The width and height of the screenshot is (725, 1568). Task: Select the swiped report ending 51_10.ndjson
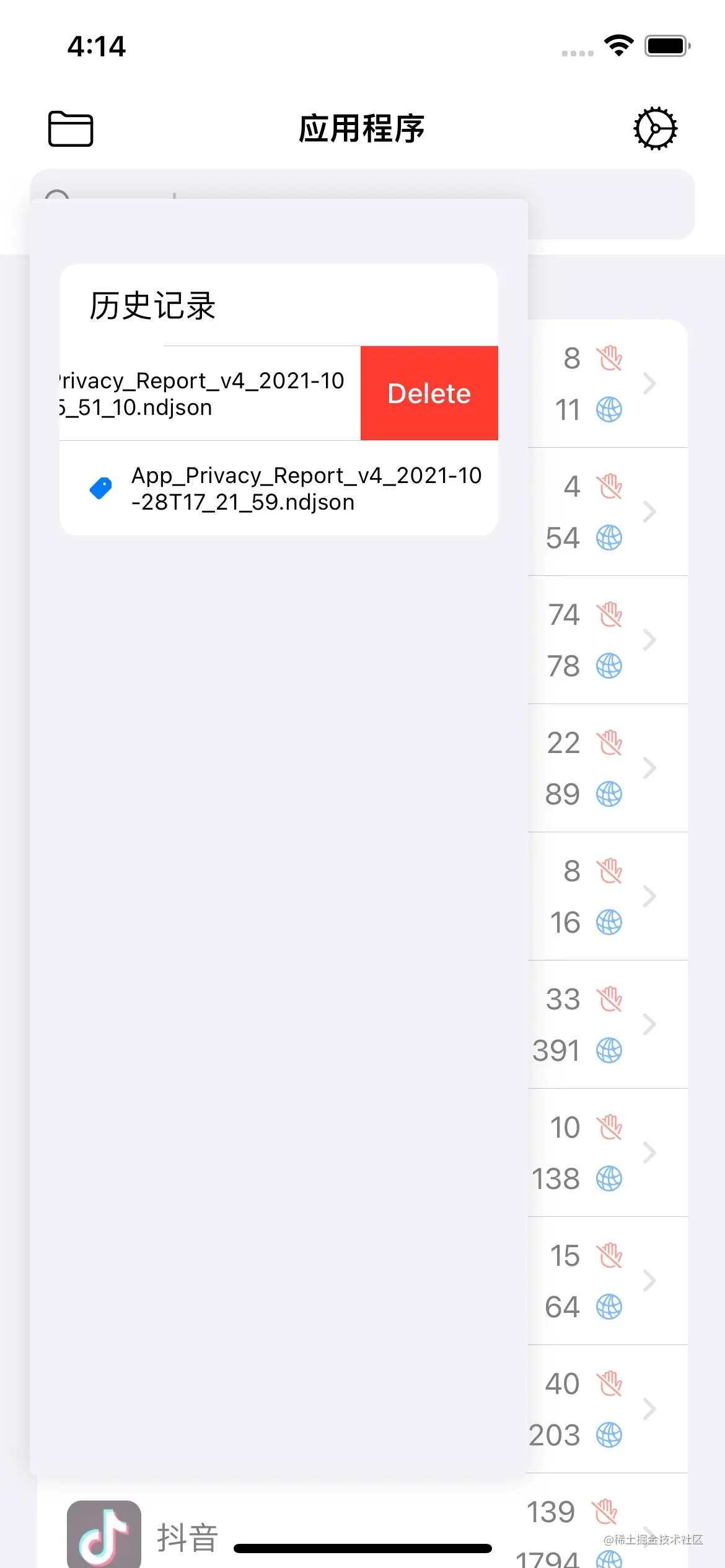pos(210,393)
